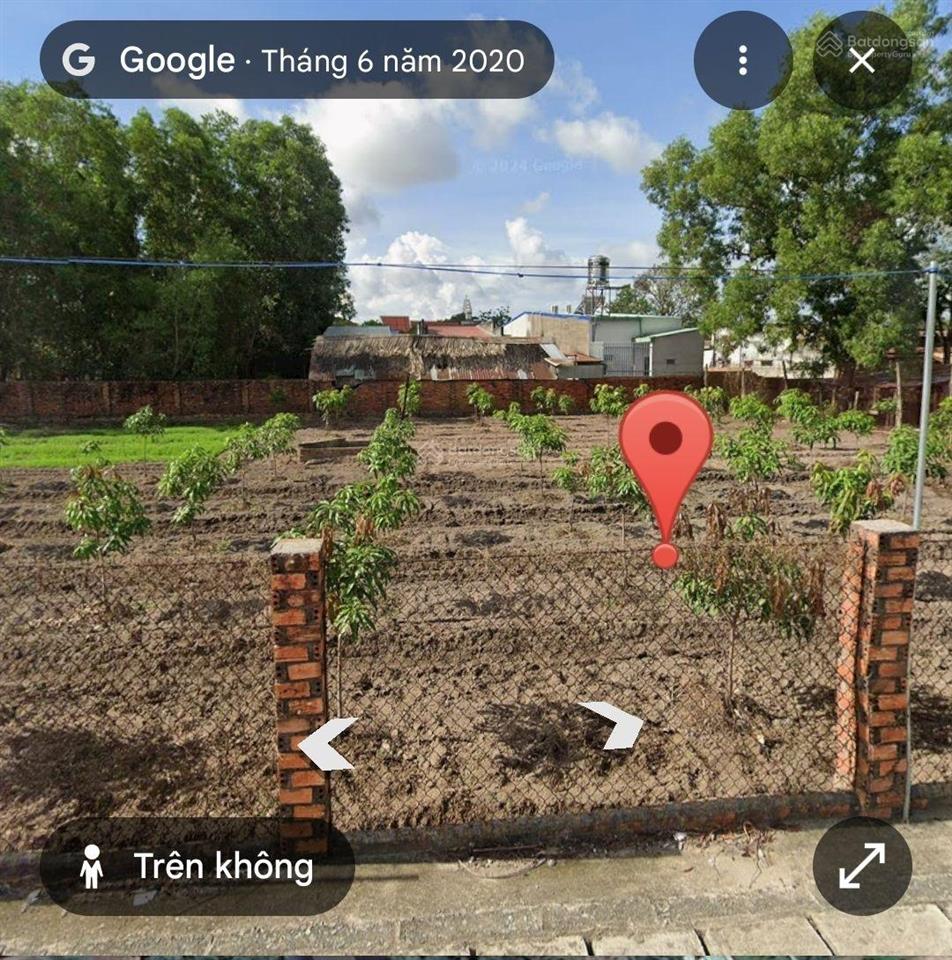Move right along the street arrow

point(614,724)
